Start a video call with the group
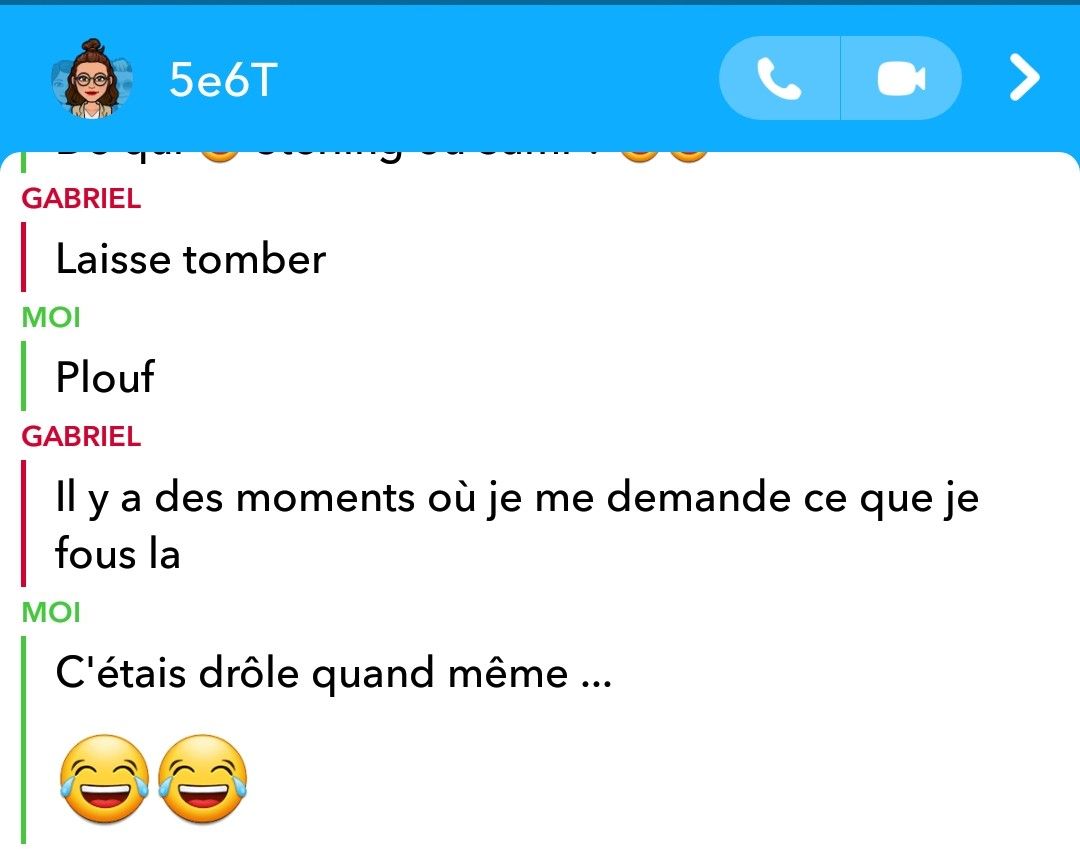The image size is (1080, 849). (901, 78)
